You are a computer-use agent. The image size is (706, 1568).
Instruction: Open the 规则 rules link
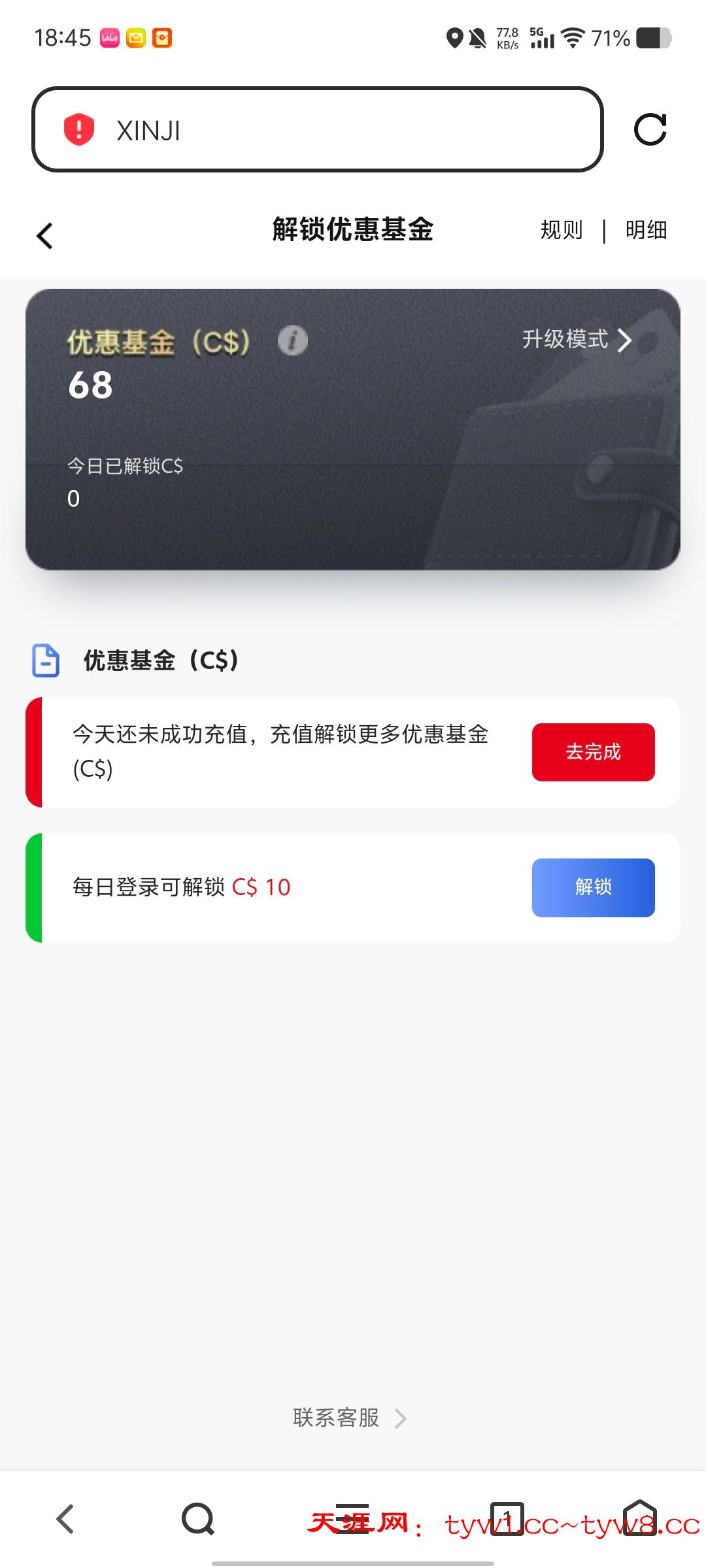(x=561, y=230)
